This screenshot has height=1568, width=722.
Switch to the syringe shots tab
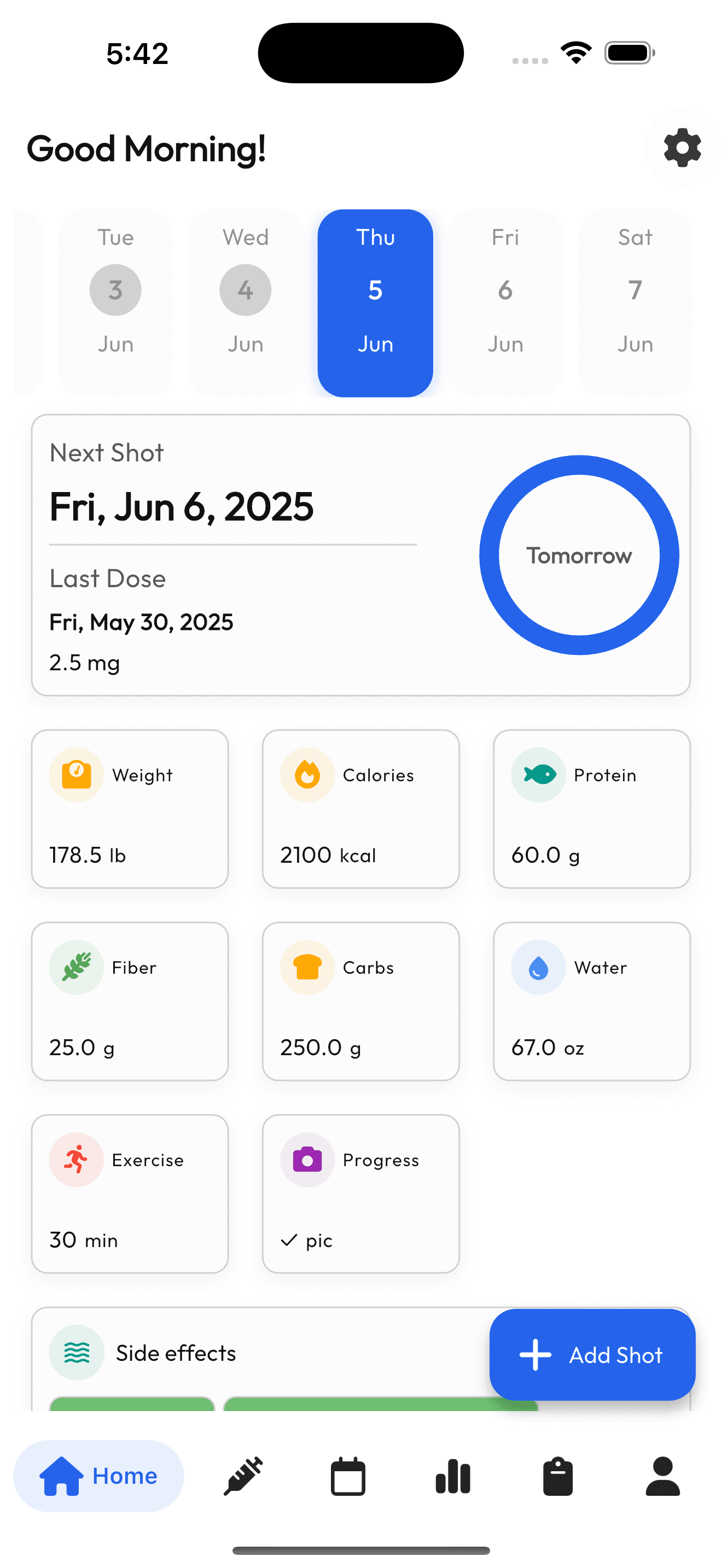(x=243, y=1476)
